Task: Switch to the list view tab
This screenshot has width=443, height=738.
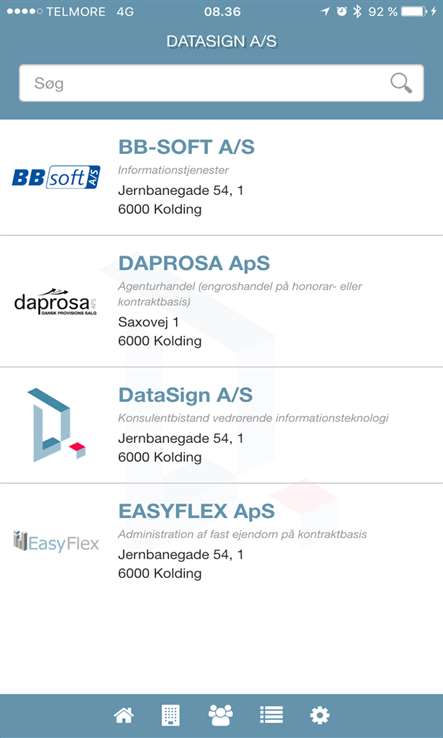Action: (x=272, y=715)
